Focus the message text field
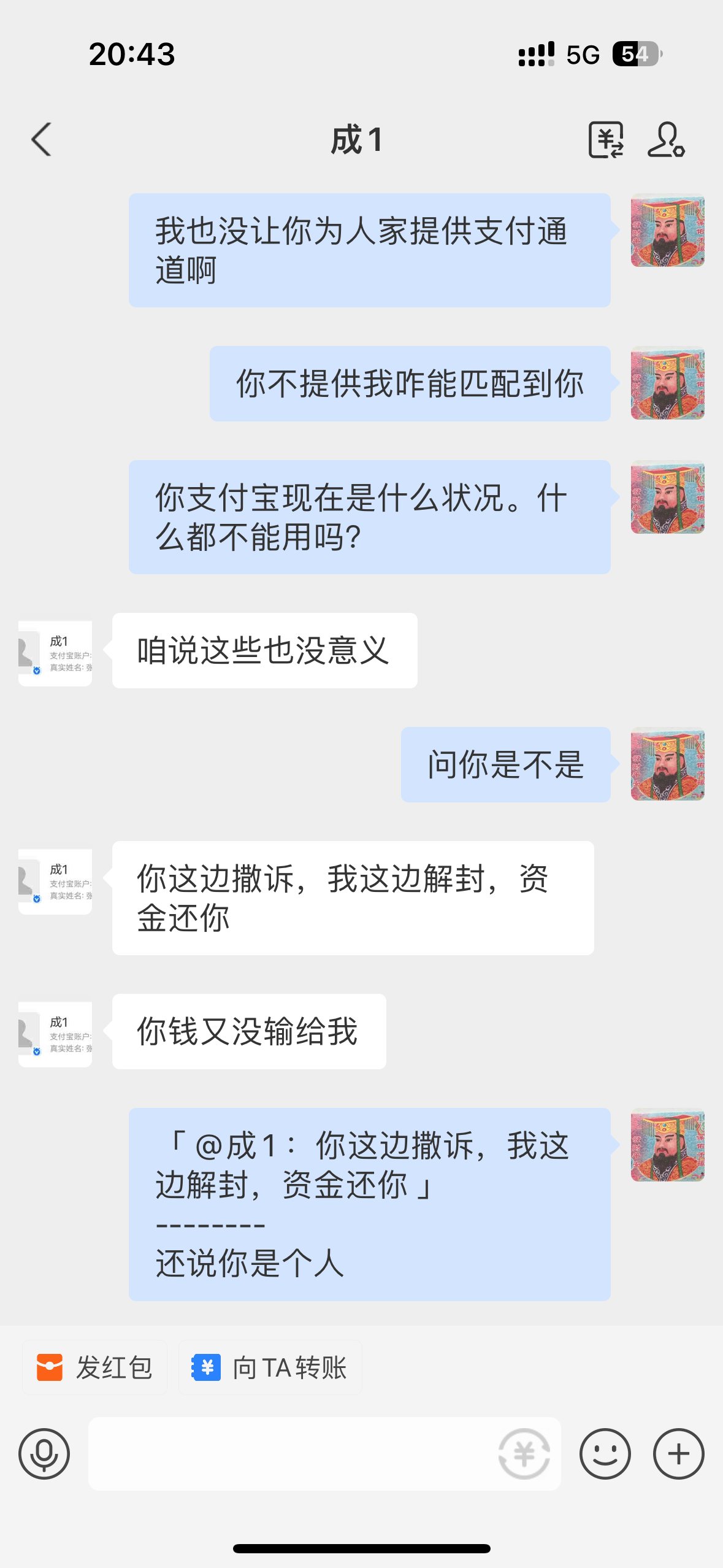This screenshot has width=723, height=1568. (288, 1453)
